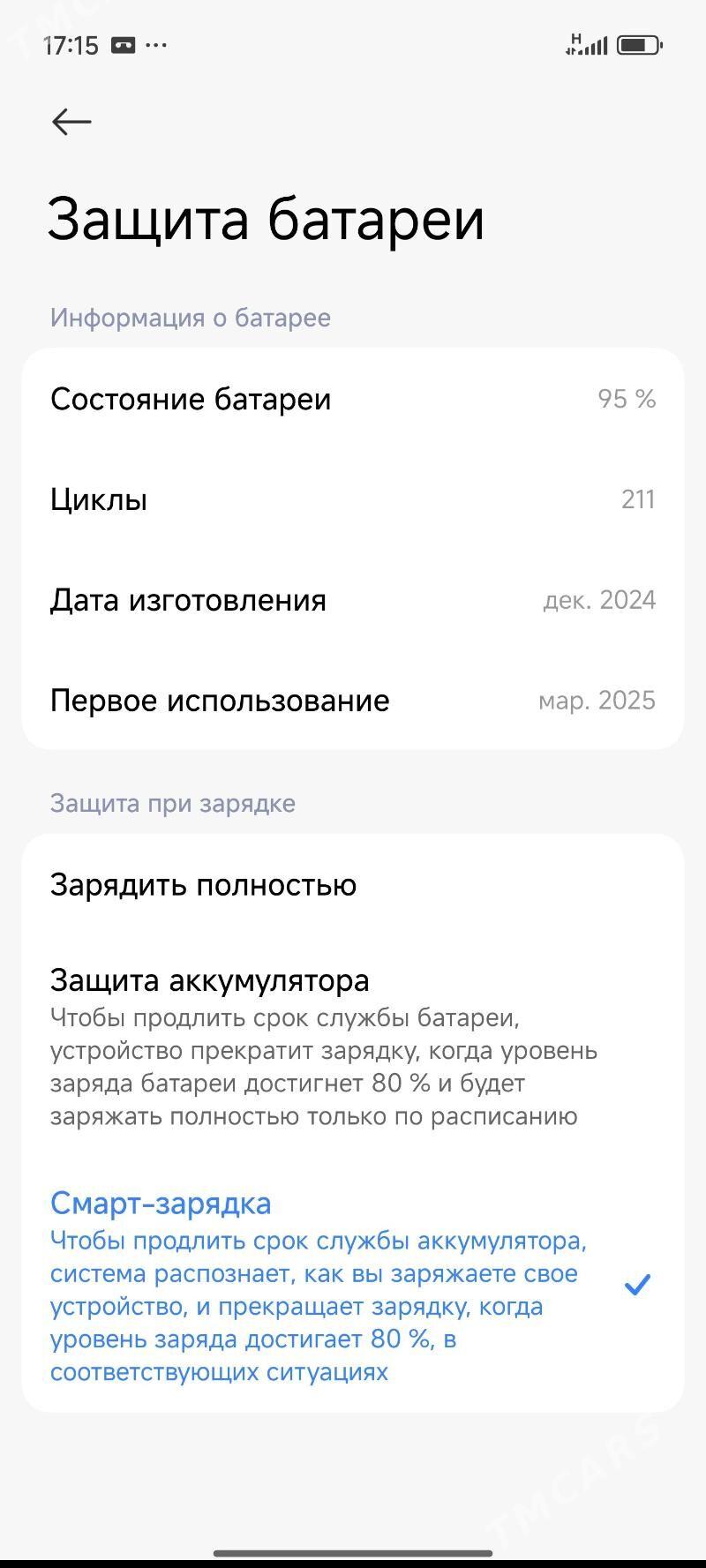Tap the 95 % battery health value

point(627,399)
